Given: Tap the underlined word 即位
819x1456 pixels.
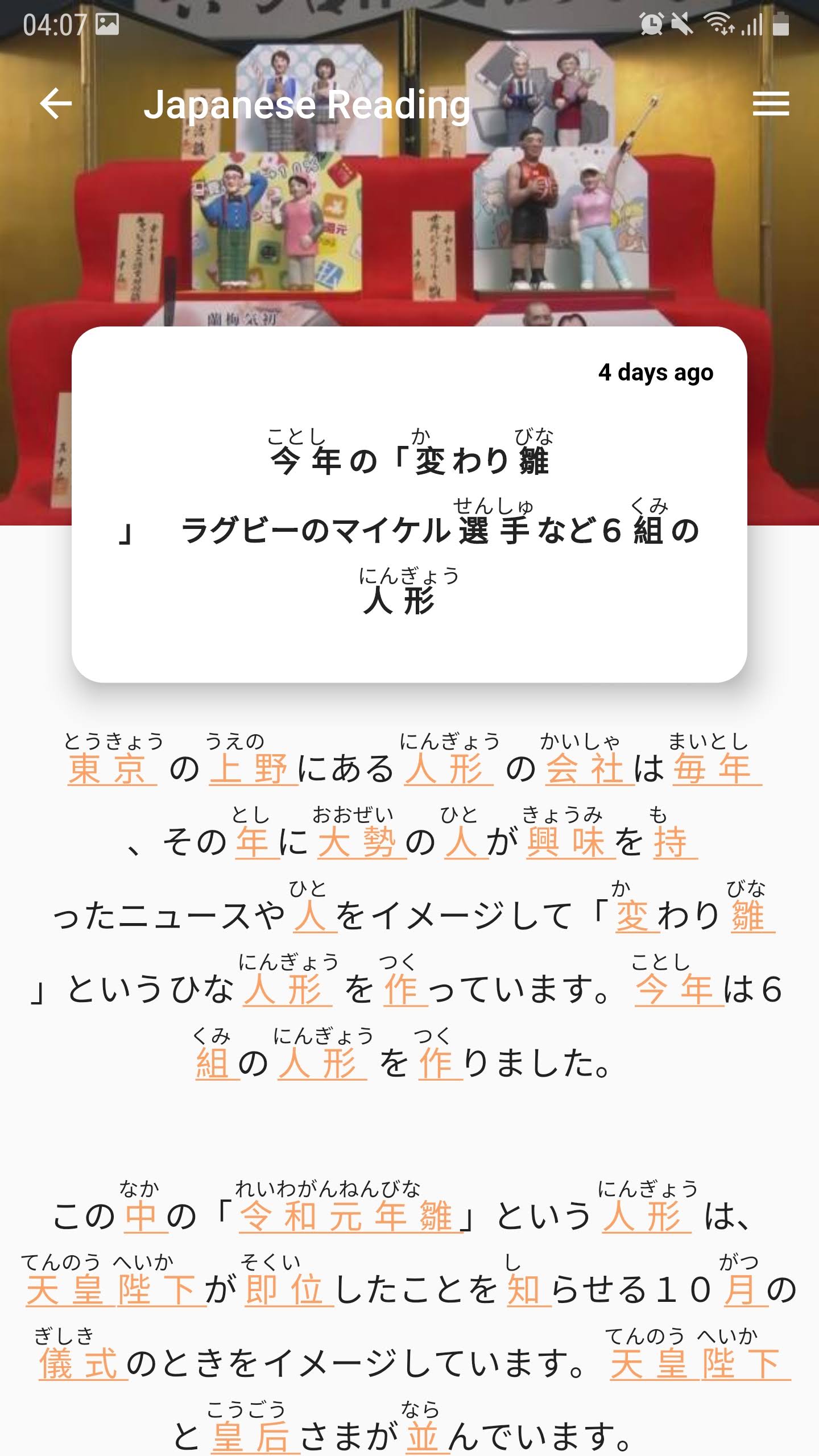Looking at the screenshot, I should click(x=289, y=1290).
